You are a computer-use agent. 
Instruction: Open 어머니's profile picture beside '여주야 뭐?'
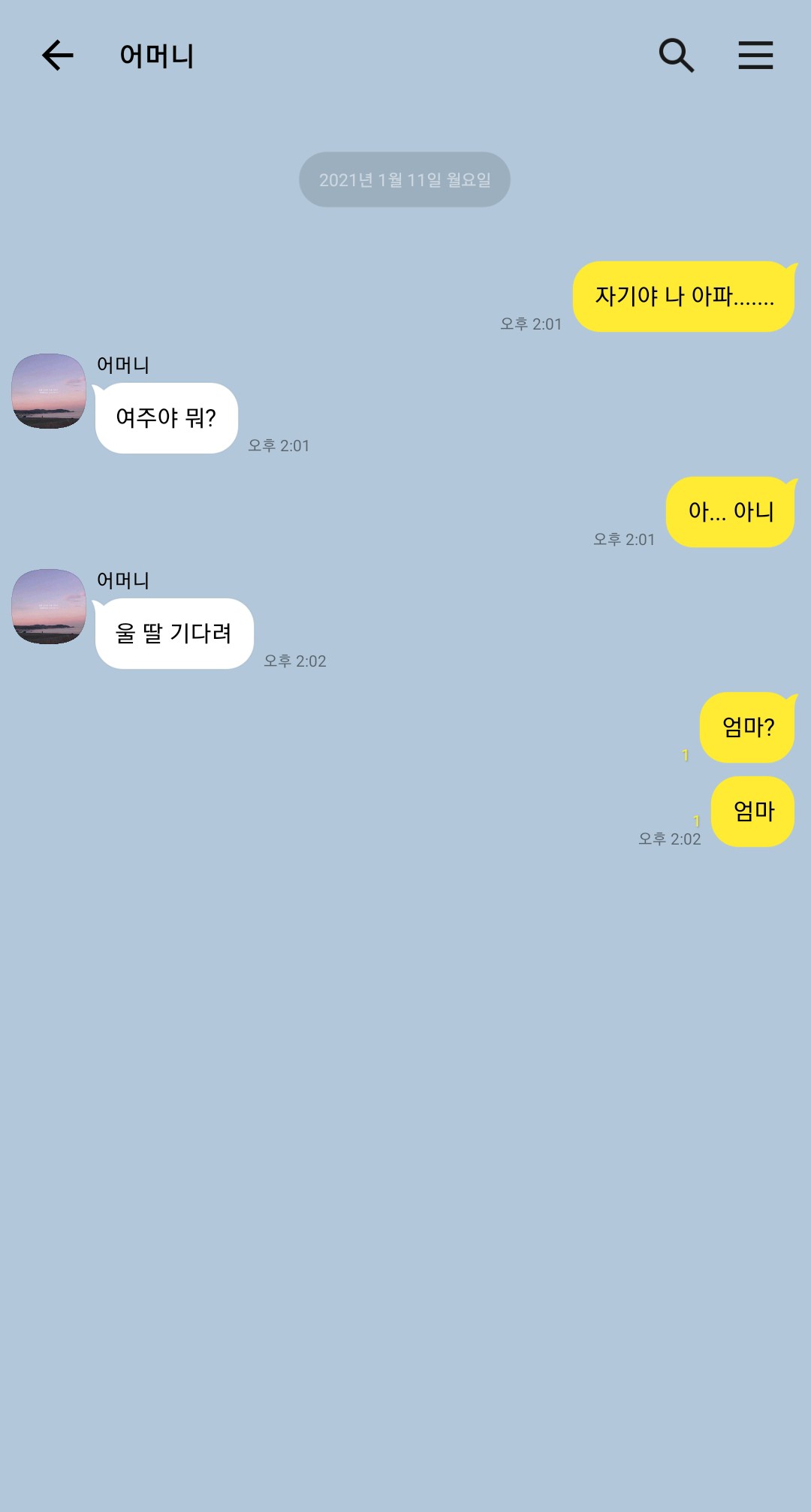click(x=49, y=391)
